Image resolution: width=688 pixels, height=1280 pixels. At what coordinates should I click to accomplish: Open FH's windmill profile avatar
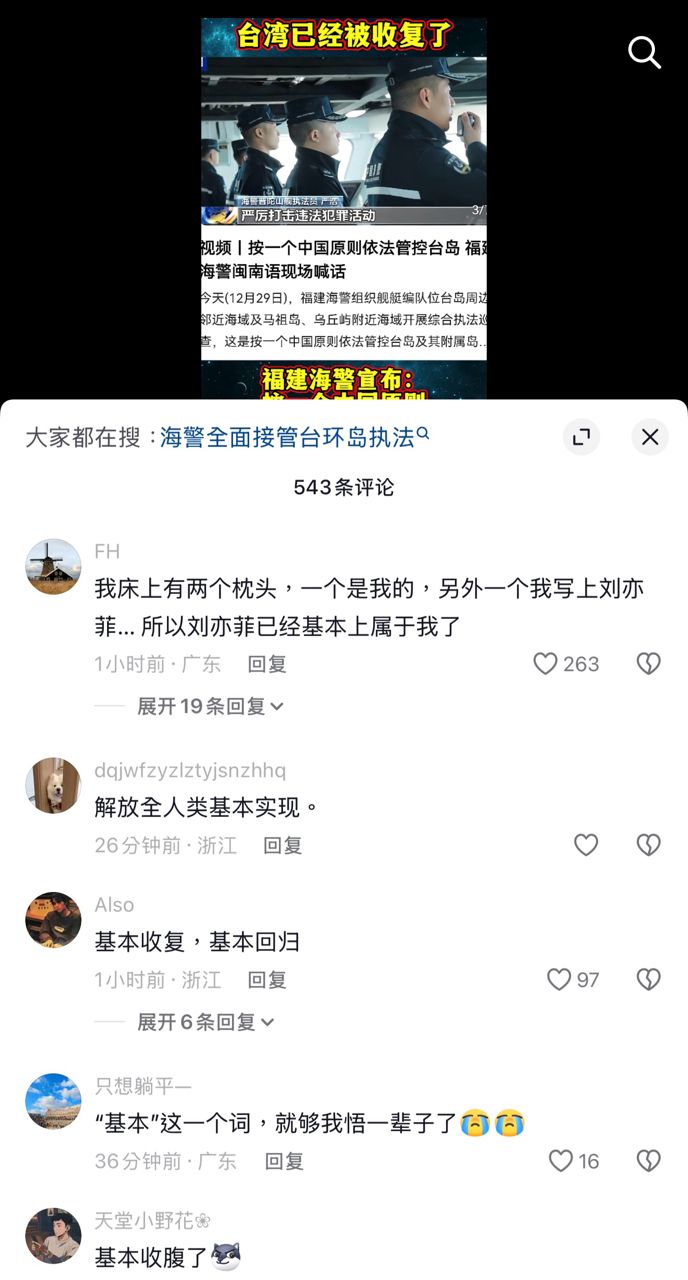(x=53, y=567)
